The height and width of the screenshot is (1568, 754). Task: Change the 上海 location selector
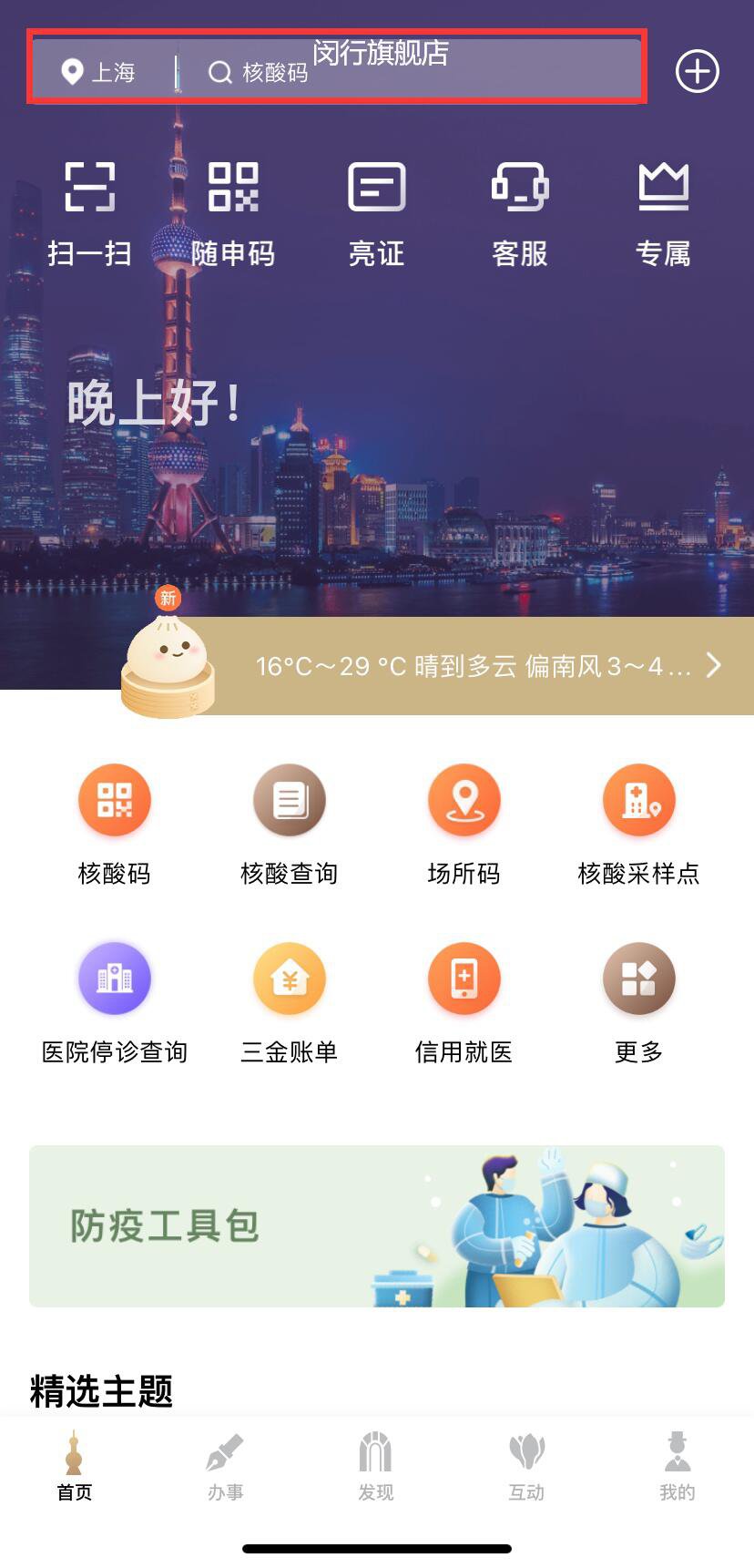point(99,72)
